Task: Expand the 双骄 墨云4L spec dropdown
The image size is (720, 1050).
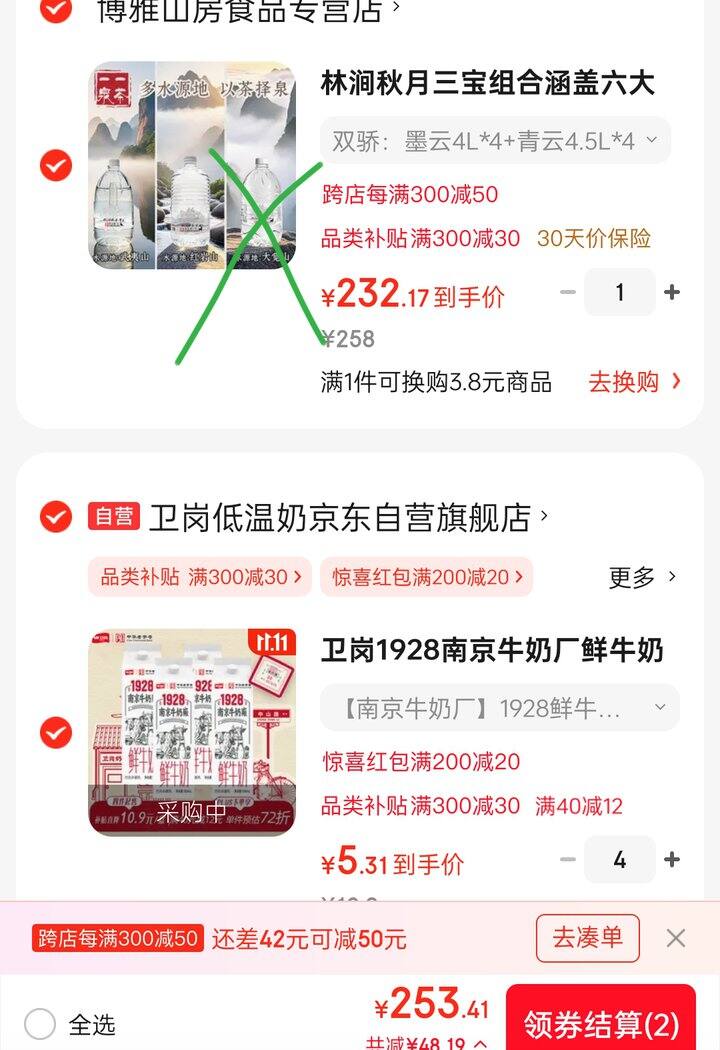Action: tap(495, 141)
